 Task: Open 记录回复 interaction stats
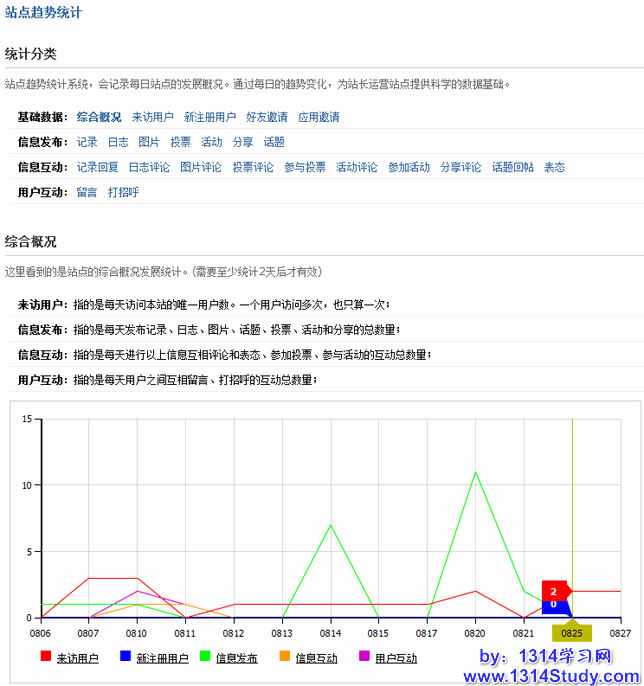point(97,167)
